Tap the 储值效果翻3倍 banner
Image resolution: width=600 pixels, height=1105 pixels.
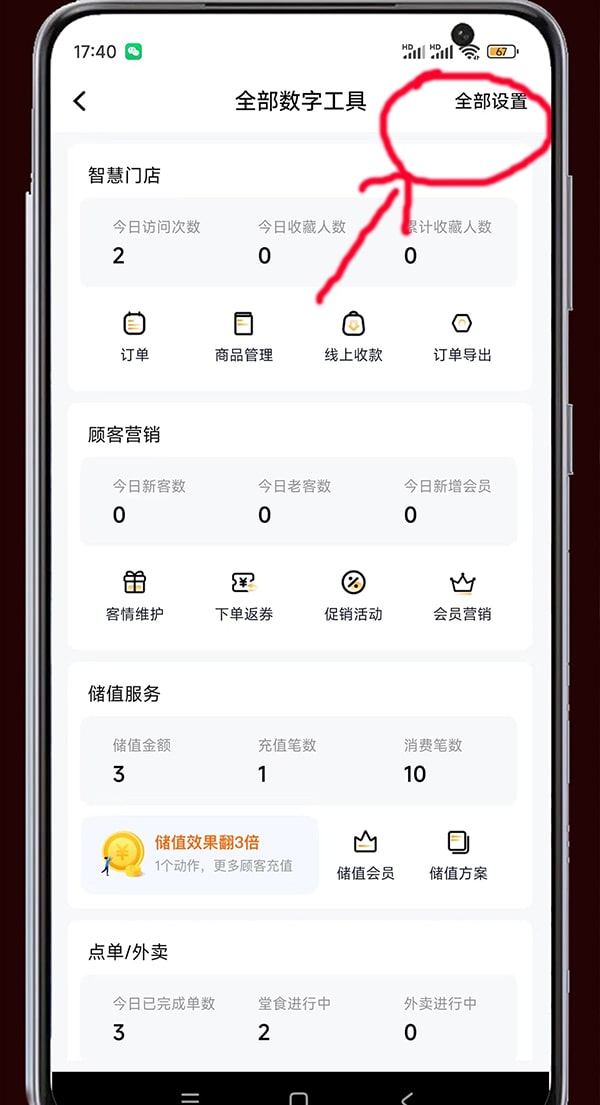point(200,855)
